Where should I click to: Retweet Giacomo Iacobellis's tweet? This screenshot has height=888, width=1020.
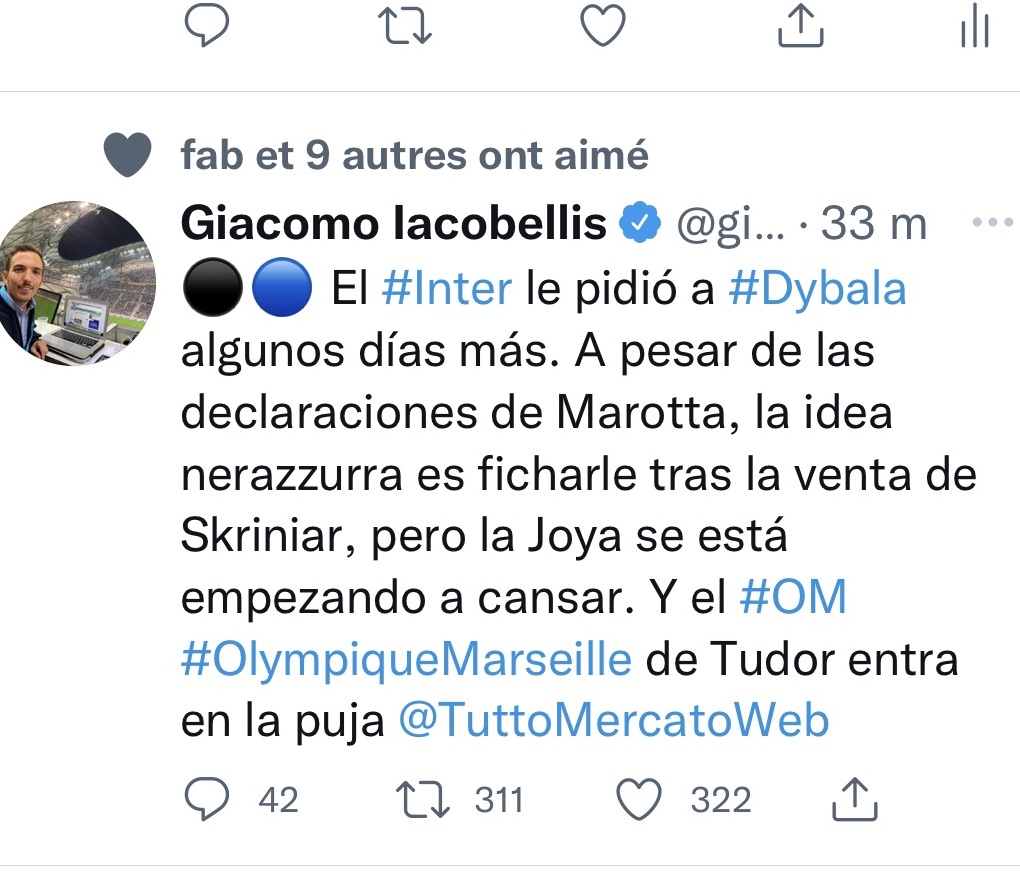click(415, 799)
